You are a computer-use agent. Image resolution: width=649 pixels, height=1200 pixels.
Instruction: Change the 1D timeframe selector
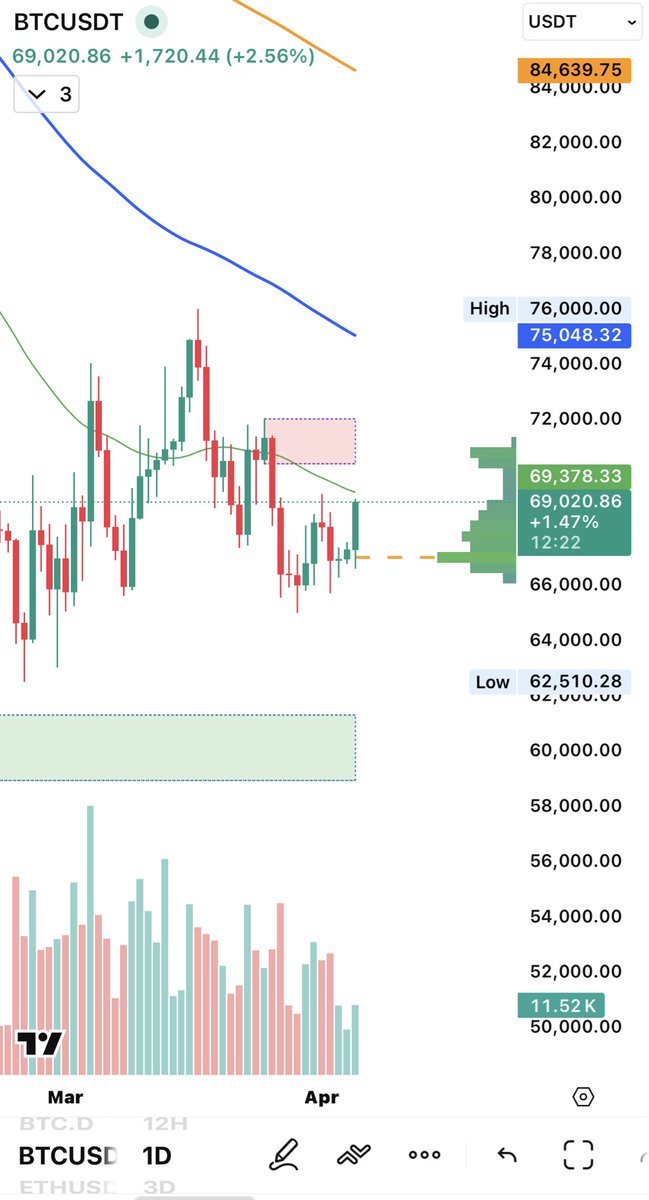[x=157, y=1156]
